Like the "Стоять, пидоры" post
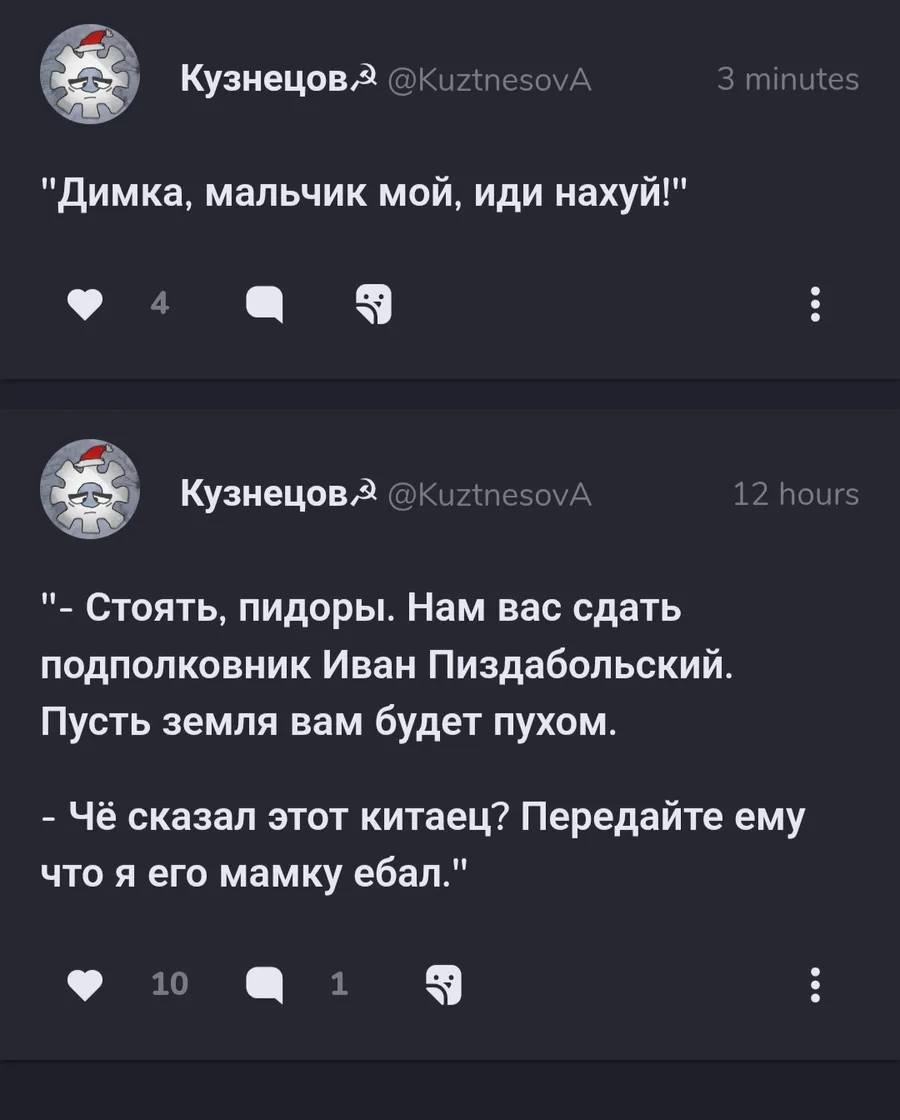Screen dimensions: 900x1120 coord(85,984)
